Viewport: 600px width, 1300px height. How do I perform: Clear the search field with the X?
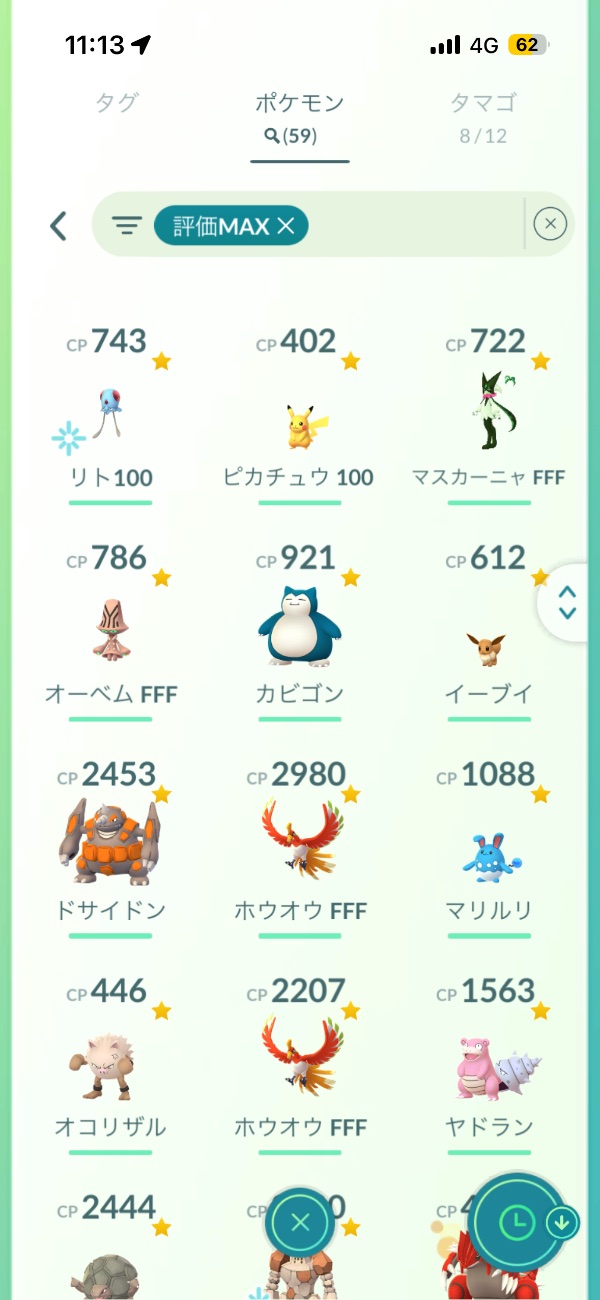click(550, 225)
